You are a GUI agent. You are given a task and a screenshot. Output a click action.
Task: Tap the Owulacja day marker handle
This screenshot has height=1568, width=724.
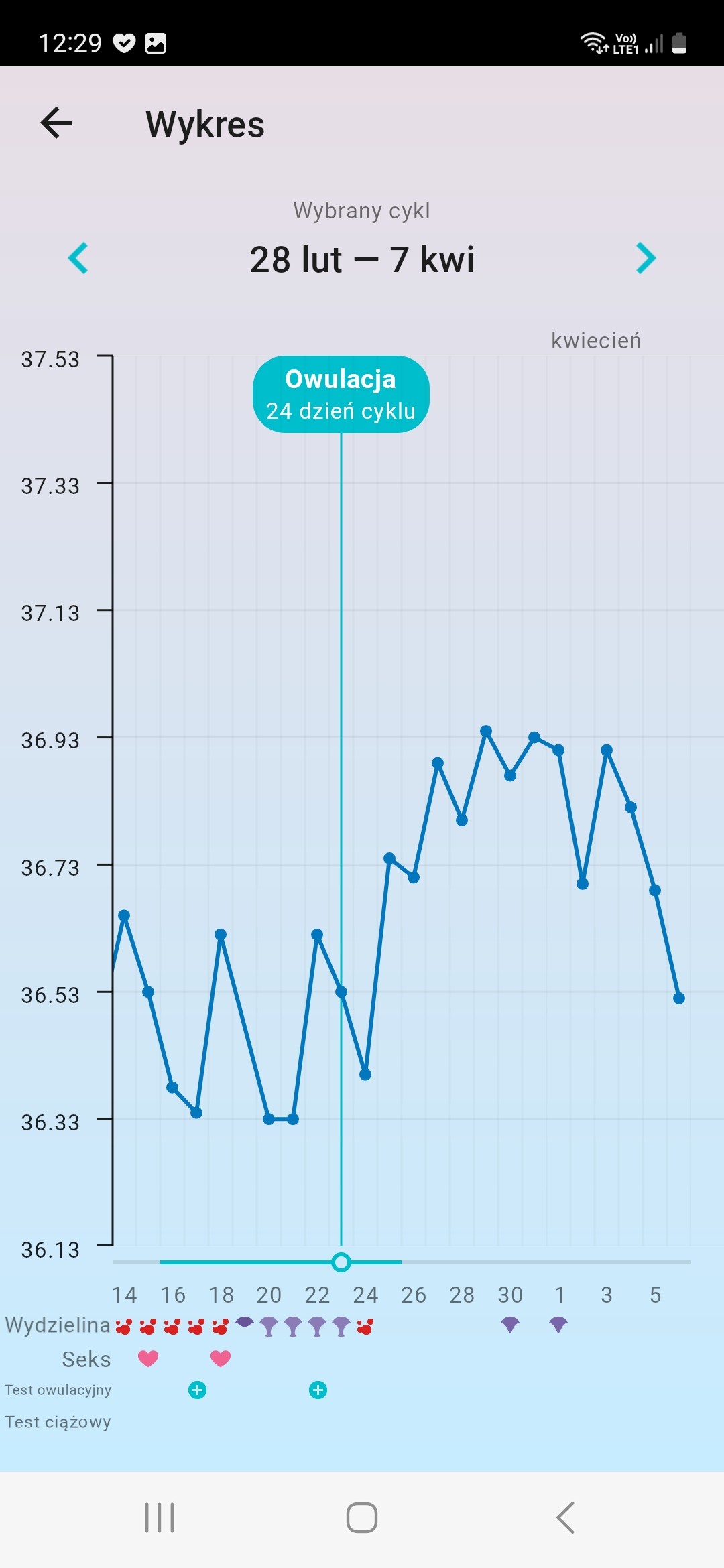341,1262
